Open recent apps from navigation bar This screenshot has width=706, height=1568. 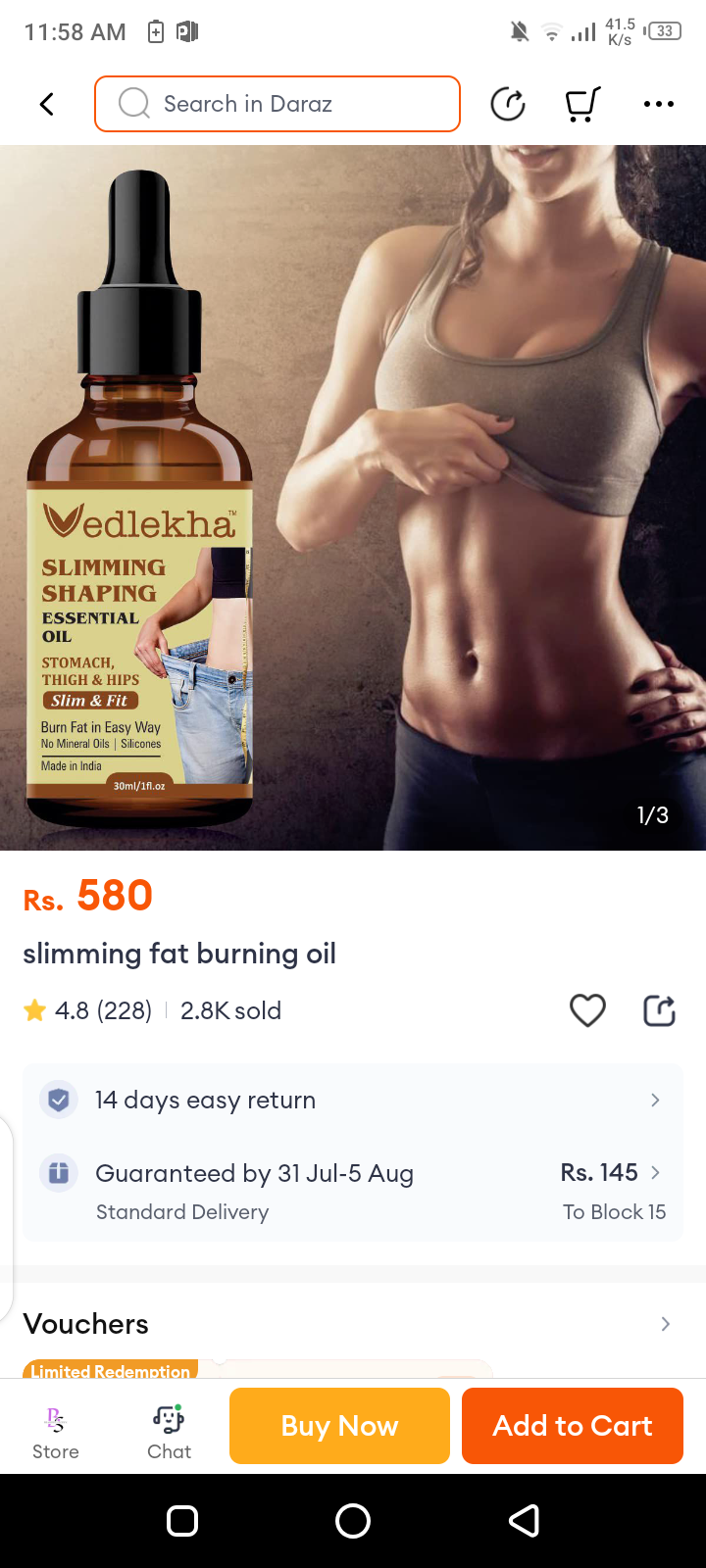pyautogui.click(x=182, y=1520)
